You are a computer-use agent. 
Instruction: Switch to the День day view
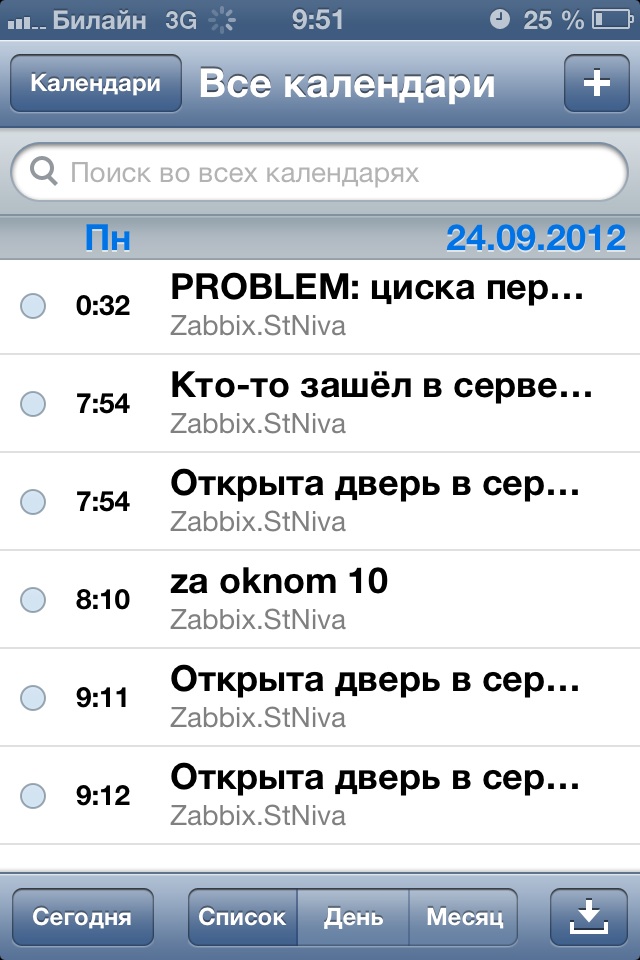[x=353, y=917]
